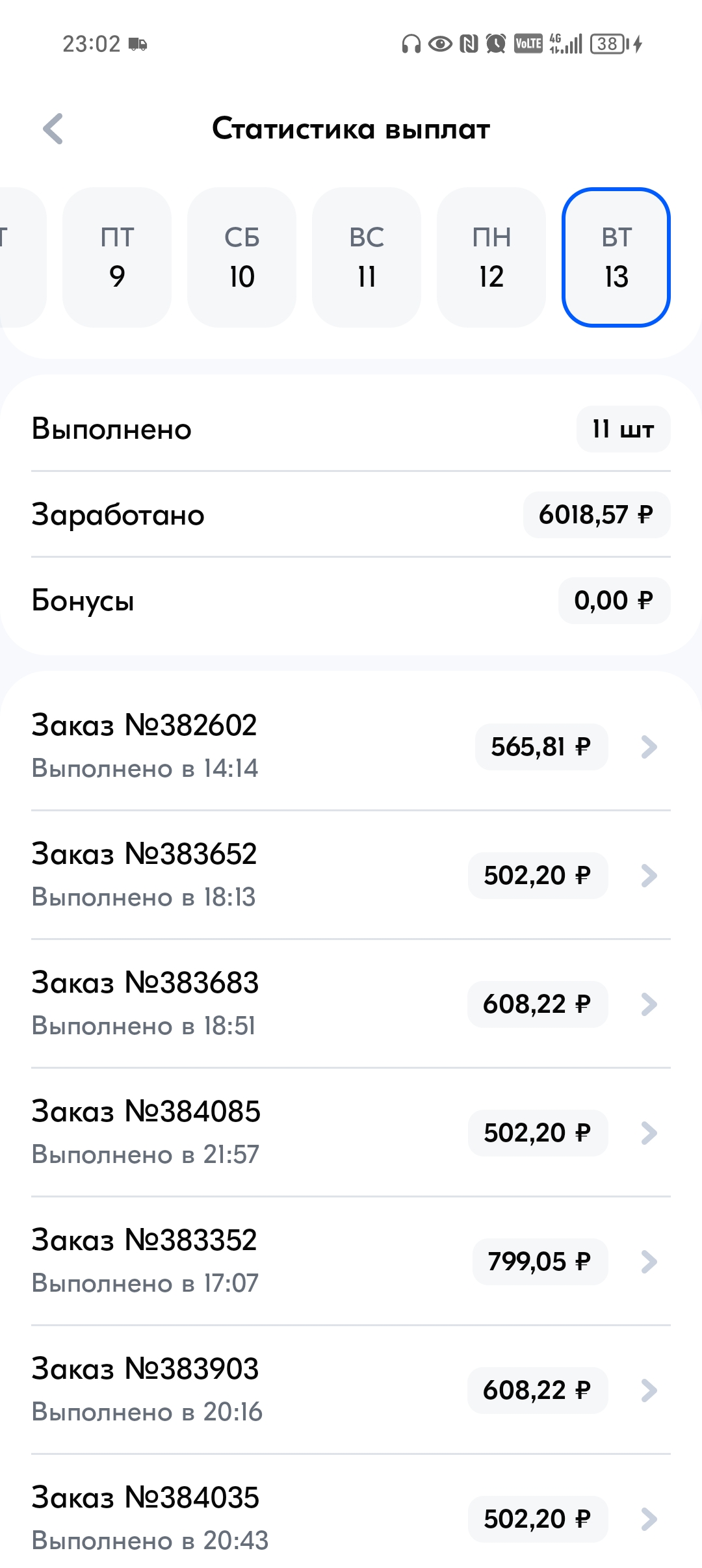Open order №384035
The image size is (702, 1568).
pos(351,1519)
